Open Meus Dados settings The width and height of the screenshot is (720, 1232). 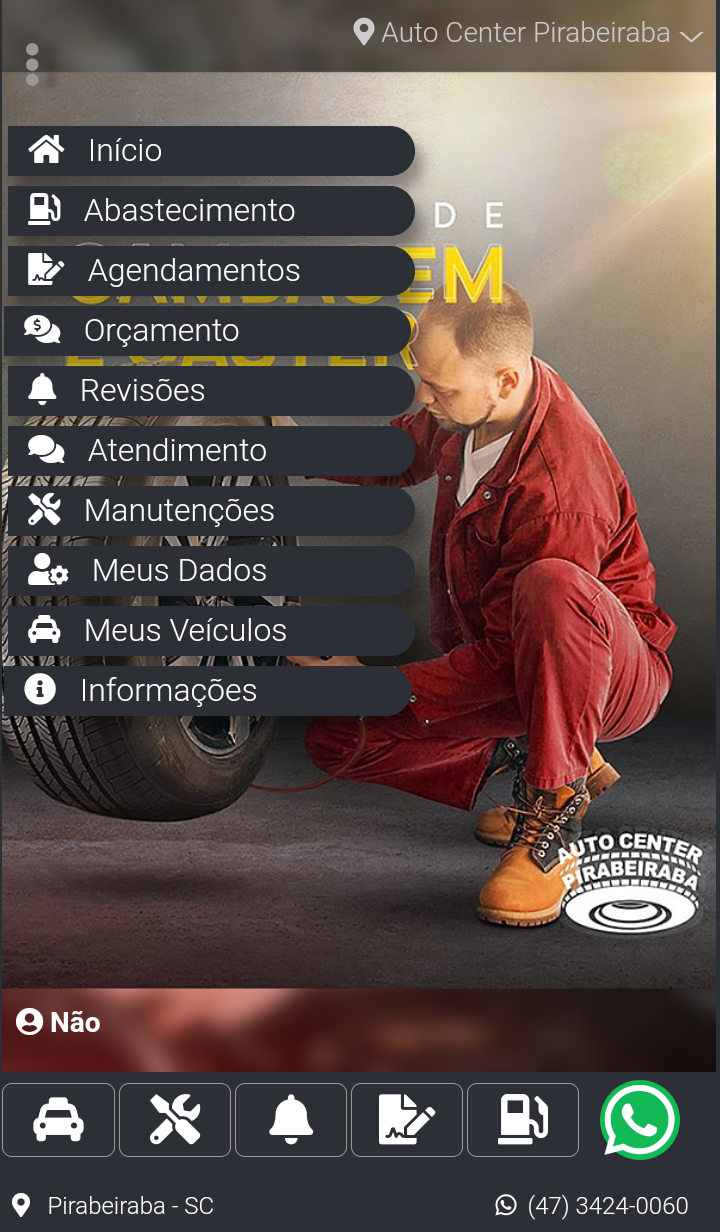210,571
